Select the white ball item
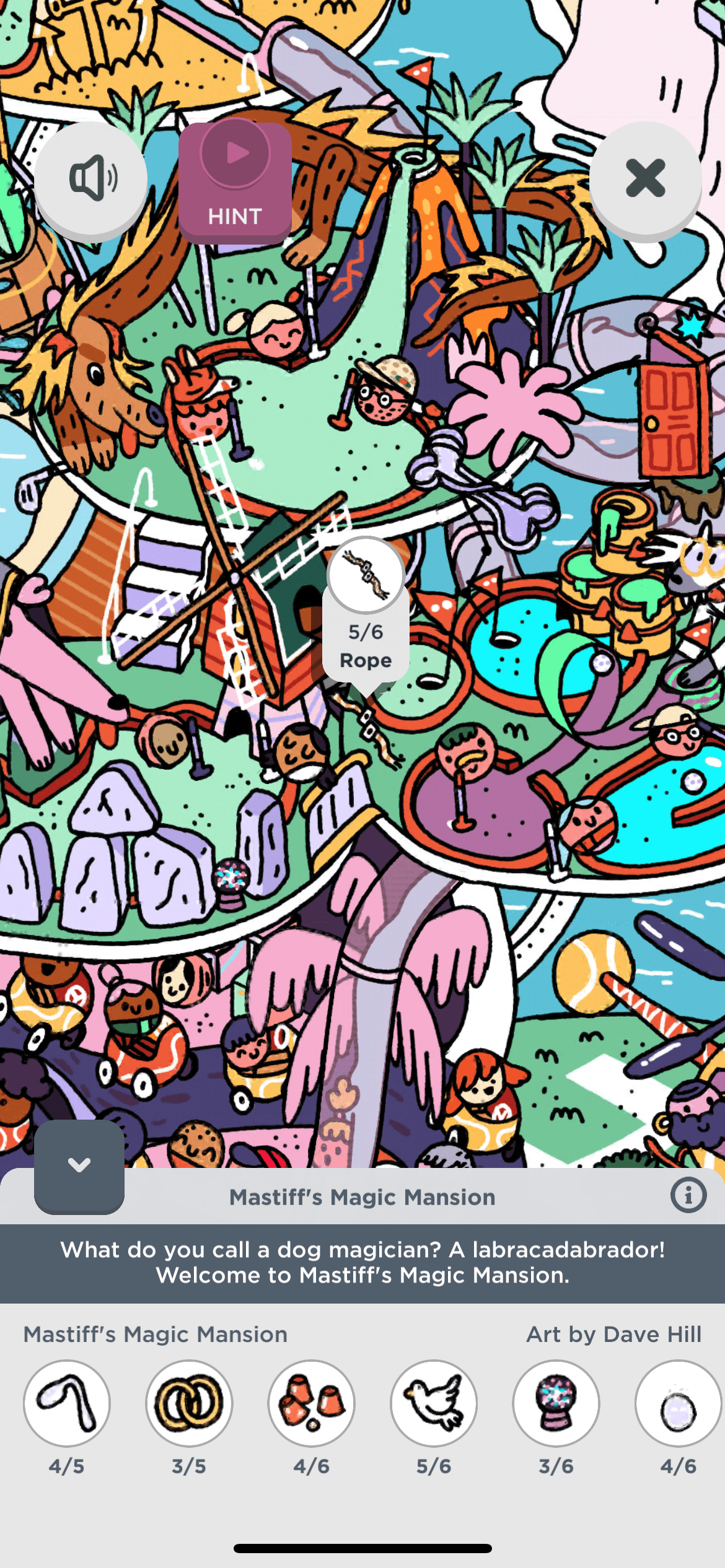This screenshot has height=1568, width=725. 678,1403
